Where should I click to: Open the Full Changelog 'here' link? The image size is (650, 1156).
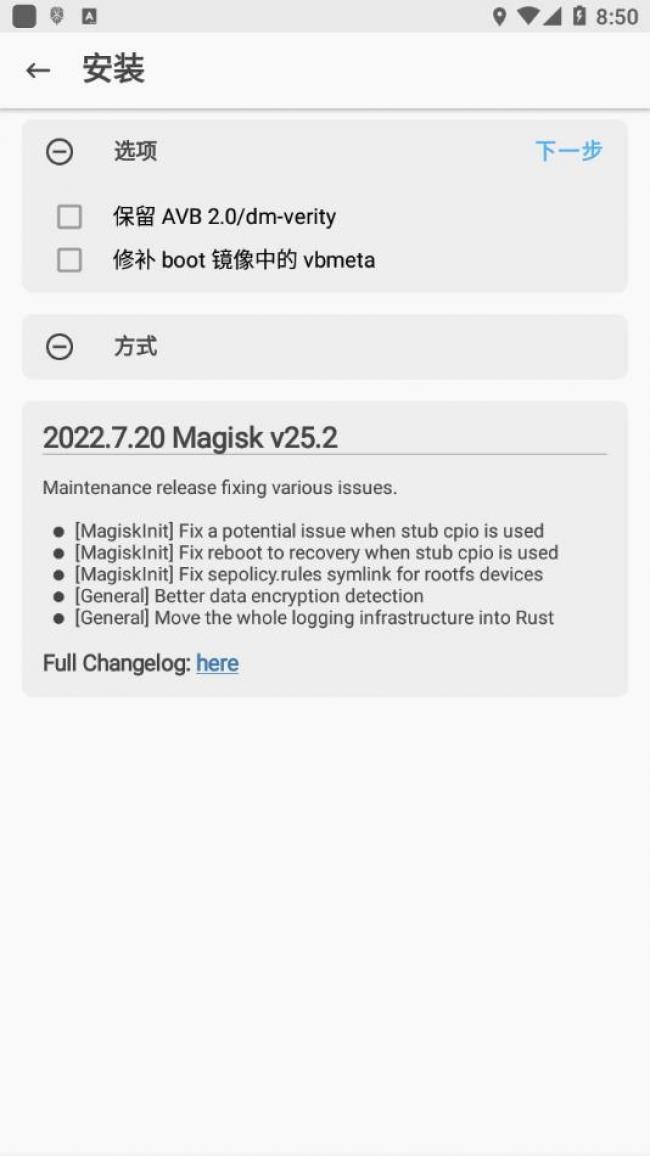217,663
